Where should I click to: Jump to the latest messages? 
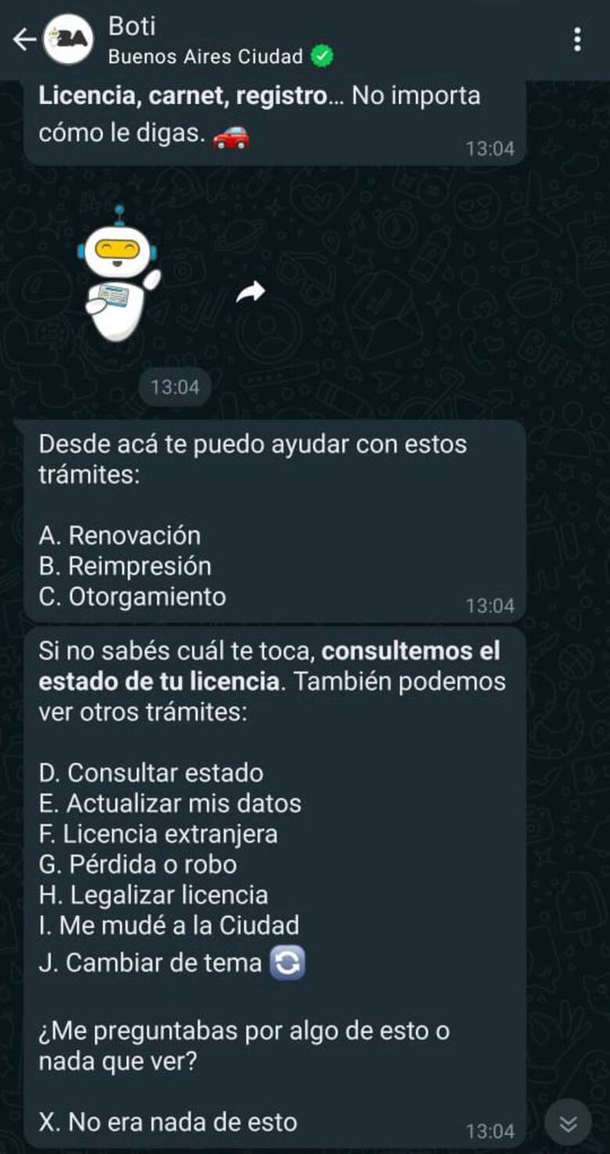(568, 1125)
